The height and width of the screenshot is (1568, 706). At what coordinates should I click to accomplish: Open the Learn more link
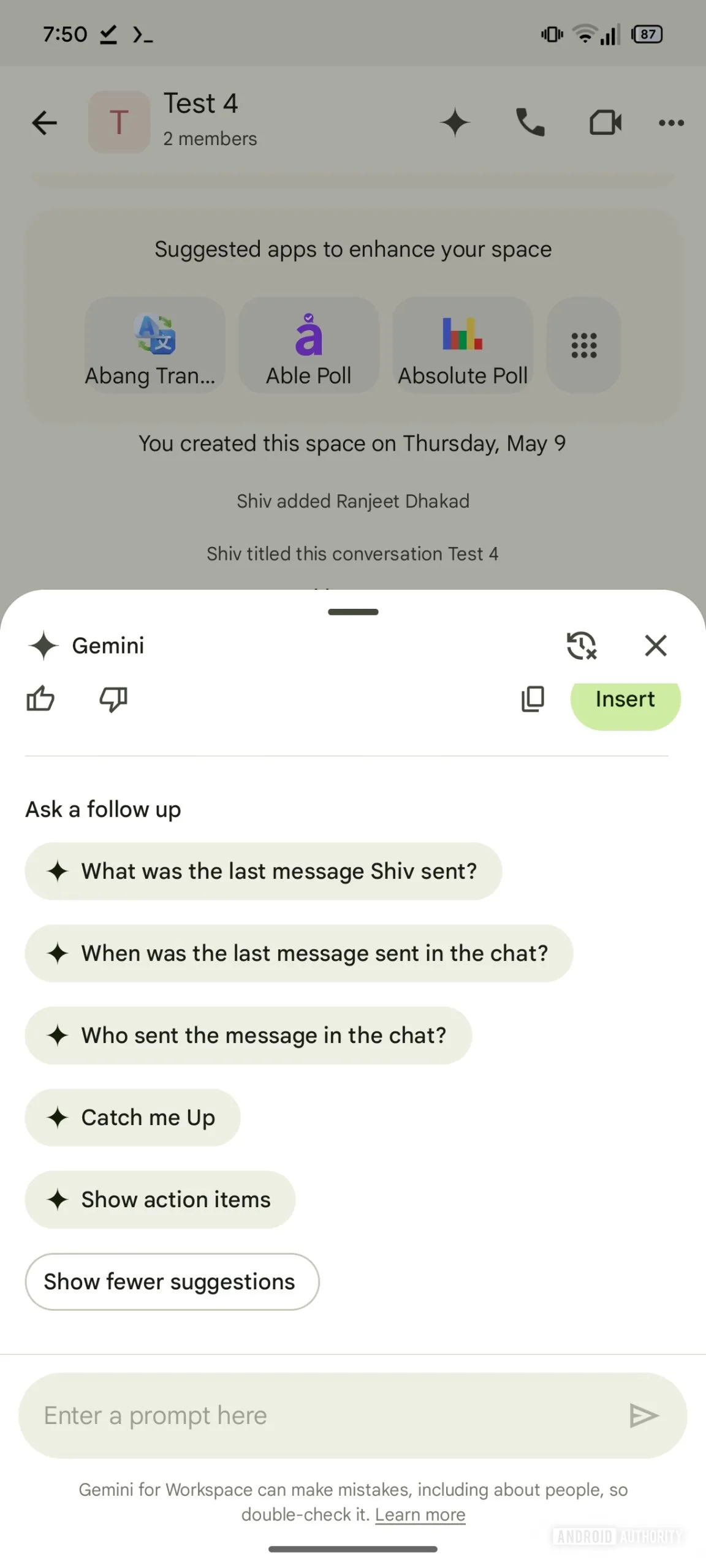[x=420, y=1515]
